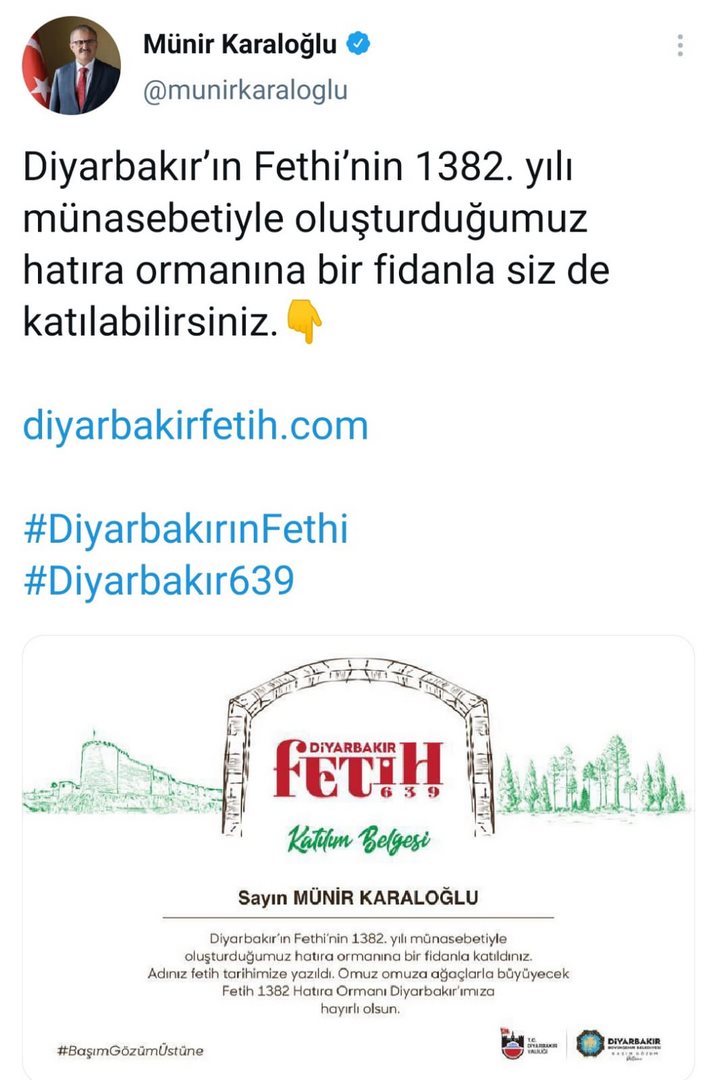The height and width of the screenshot is (1080, 717).
Task: Open the diyarbakirfetih.com link
Action: (196, 426)
